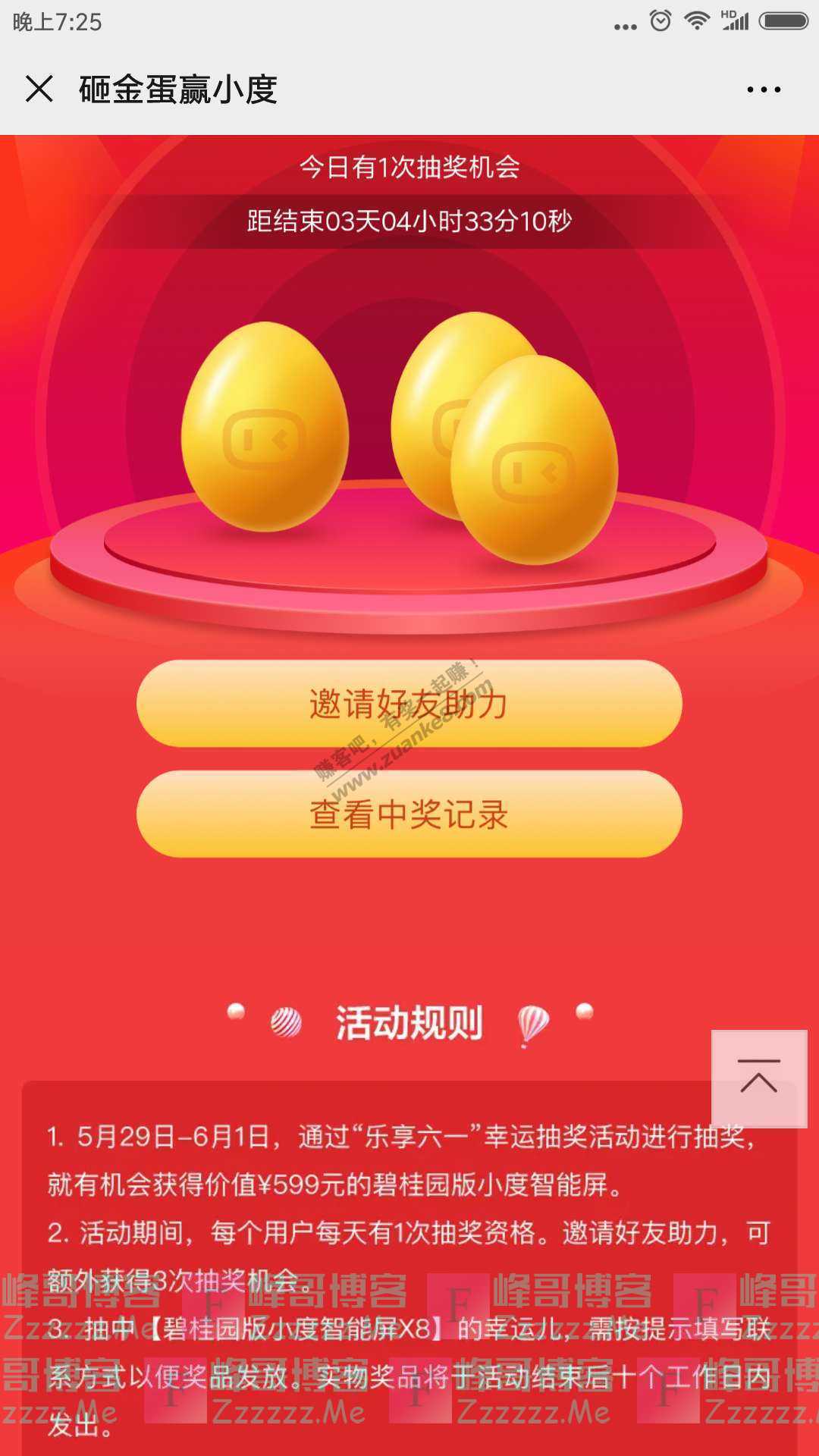Close the page with the X button
The width and height of the screenshot is (819, 1456).
(38, 89)
